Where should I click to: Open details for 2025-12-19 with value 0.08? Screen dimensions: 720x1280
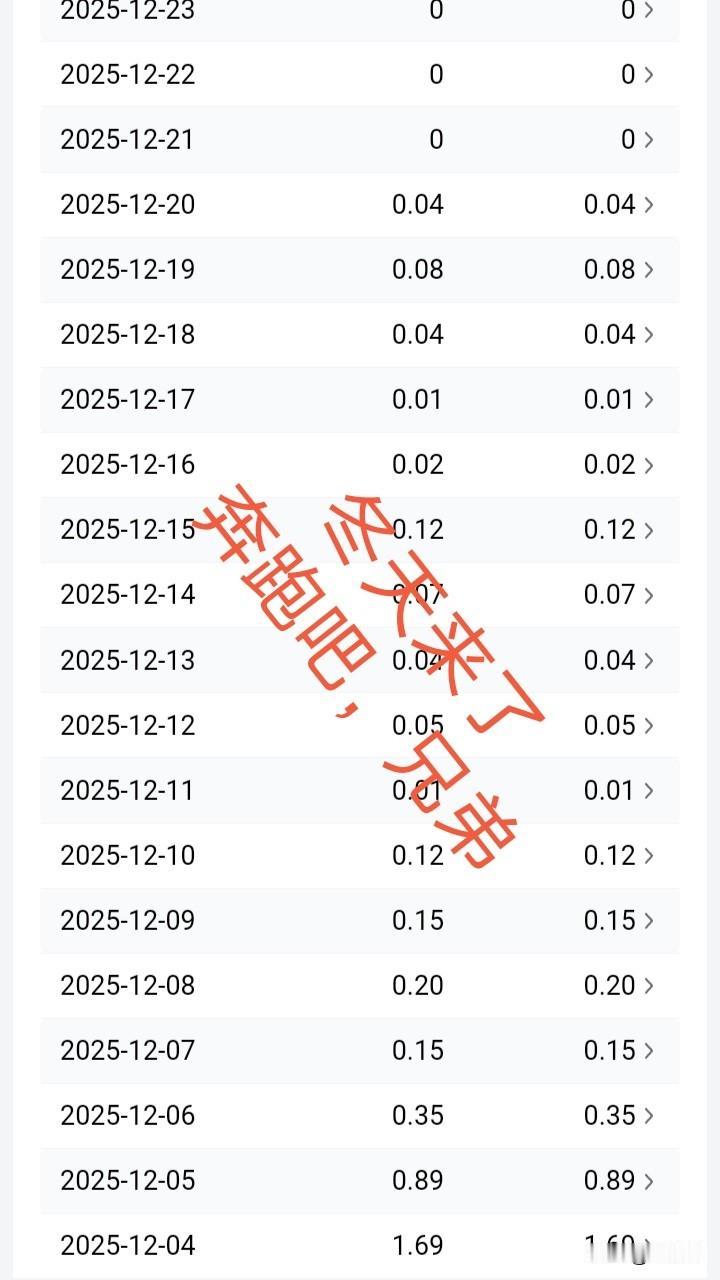click(x=648, y=269)
